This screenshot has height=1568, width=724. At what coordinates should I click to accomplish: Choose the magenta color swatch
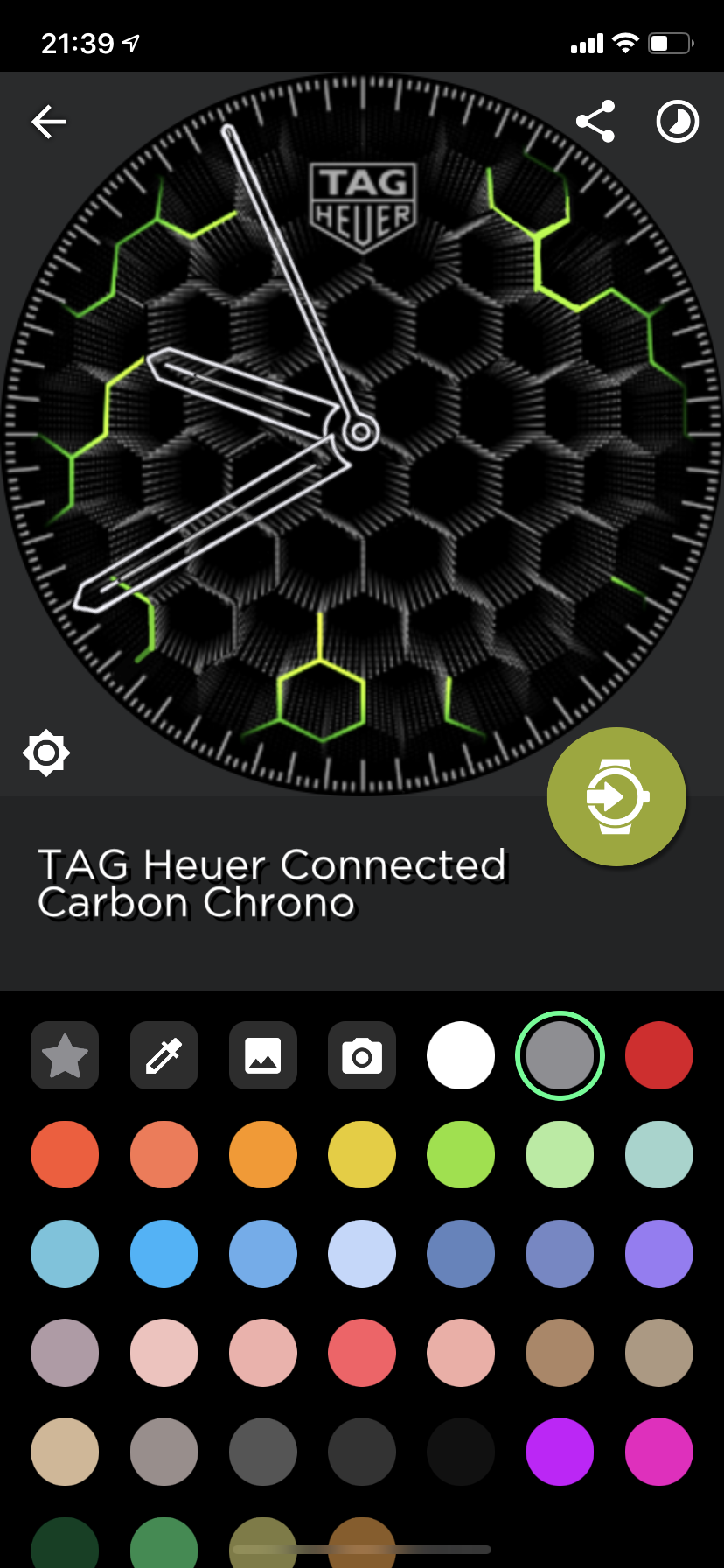659,1452
